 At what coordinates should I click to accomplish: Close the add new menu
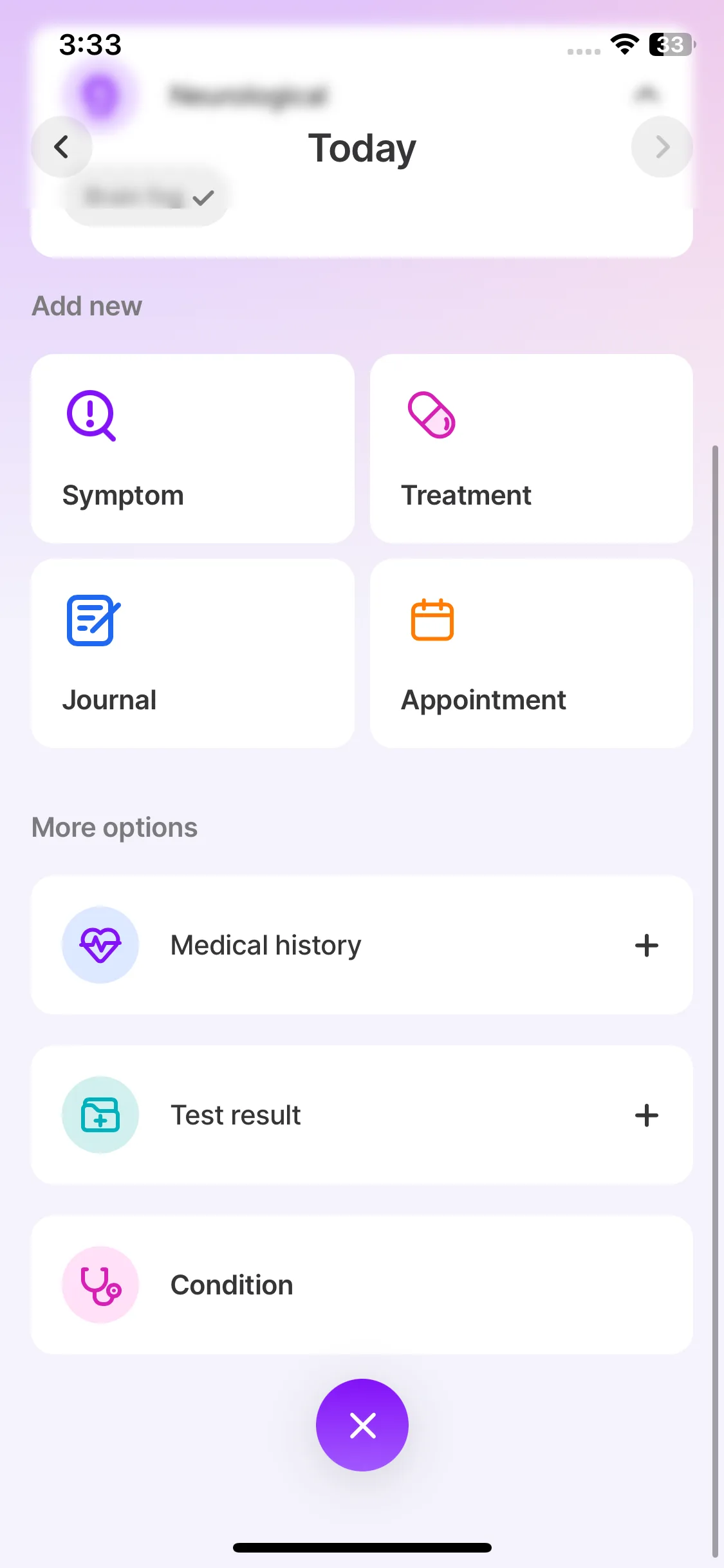coord(362,1425)
